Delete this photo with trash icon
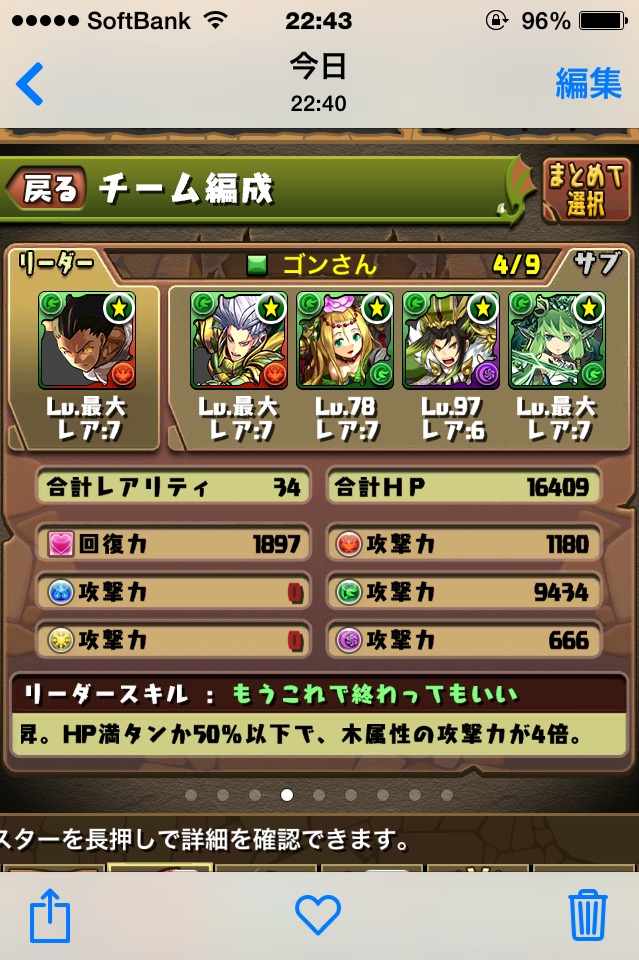This screenshot has width=639, height=960. point(588,914)
